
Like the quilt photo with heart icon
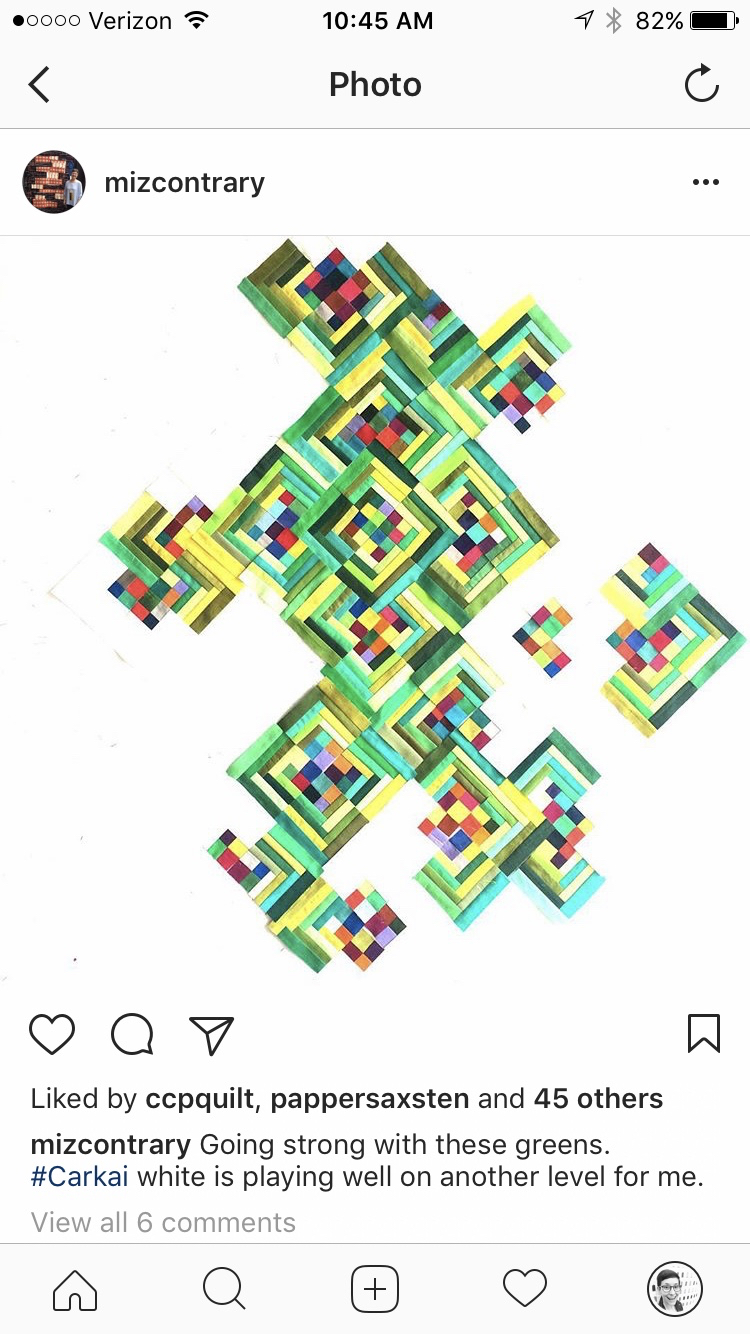52,1034
